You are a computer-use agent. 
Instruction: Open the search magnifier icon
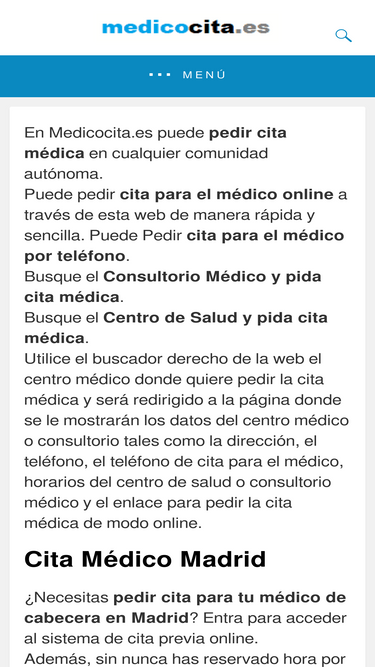[343, 35]
